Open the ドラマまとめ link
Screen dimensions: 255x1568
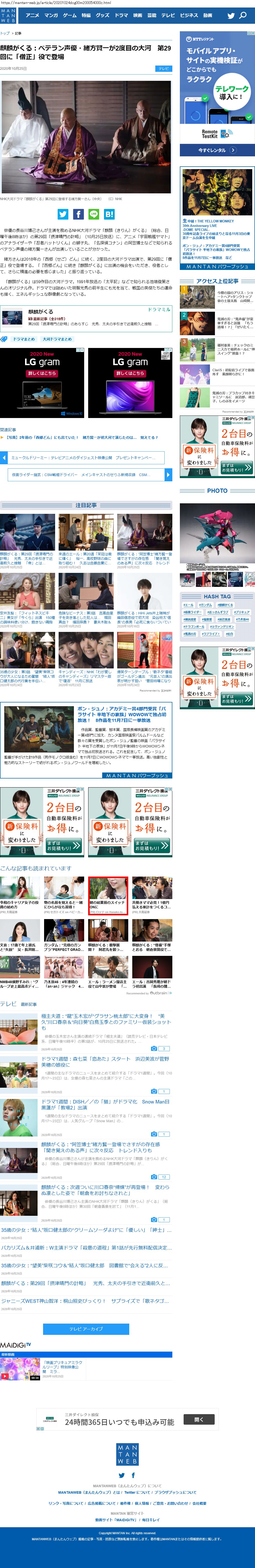pos(24,339)
